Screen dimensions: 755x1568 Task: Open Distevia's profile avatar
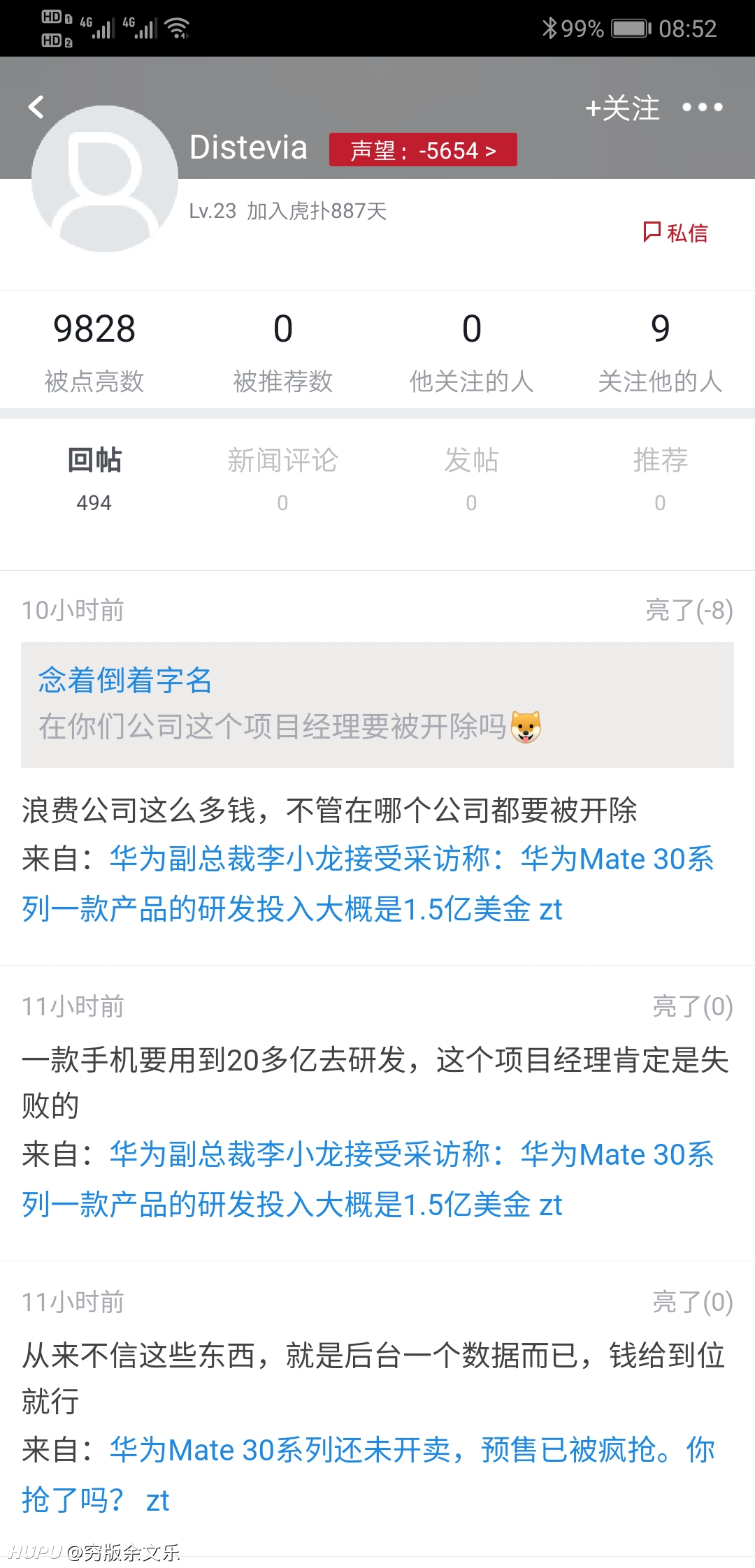tap(105, 179)
